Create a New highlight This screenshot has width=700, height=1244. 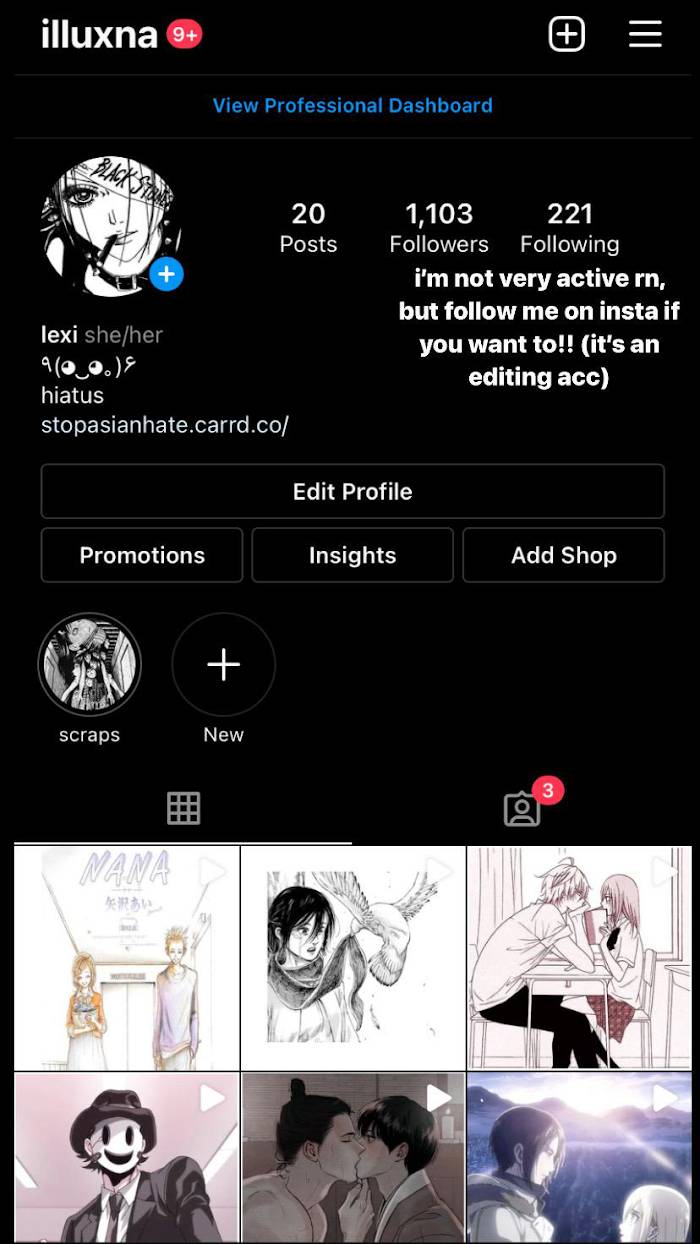point(223,665)
